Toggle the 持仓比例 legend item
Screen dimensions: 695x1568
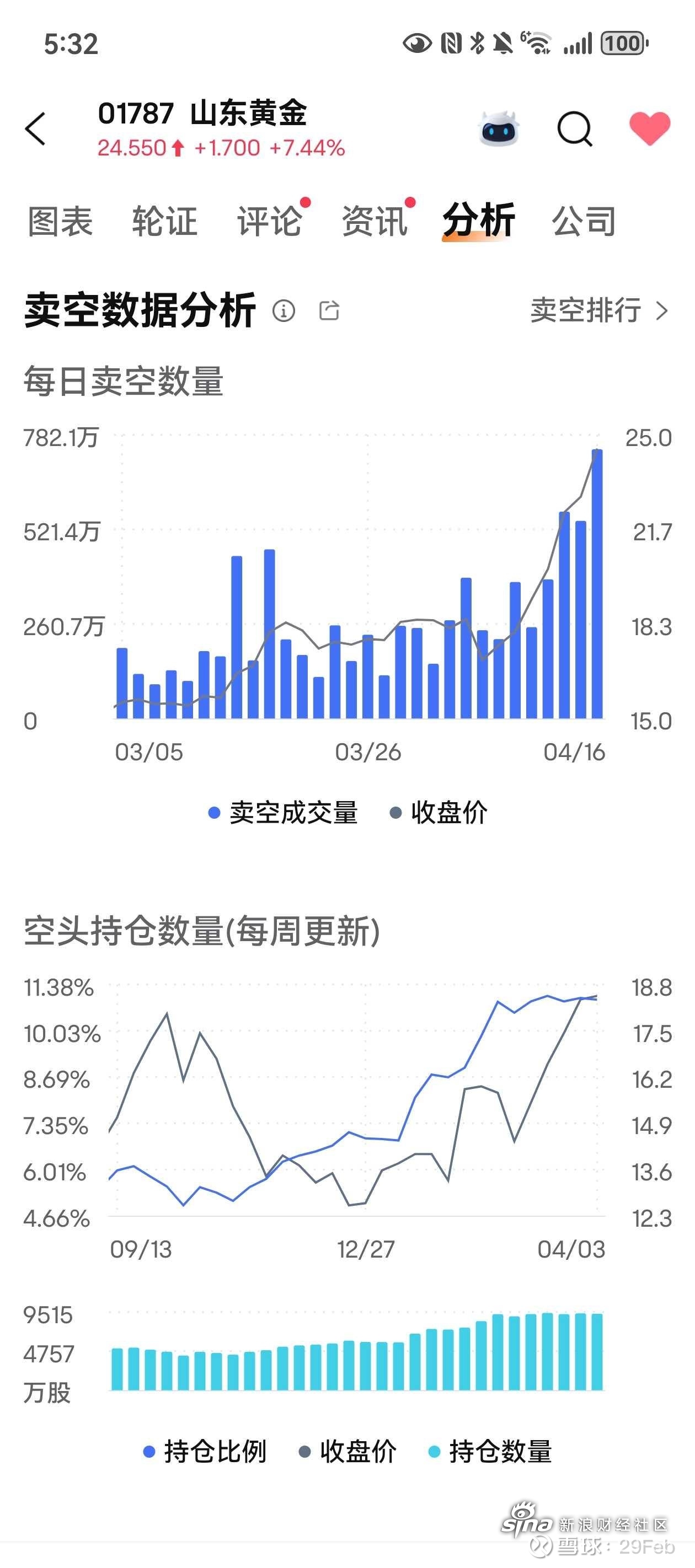pyautogui.click(x=205, y=1452)
